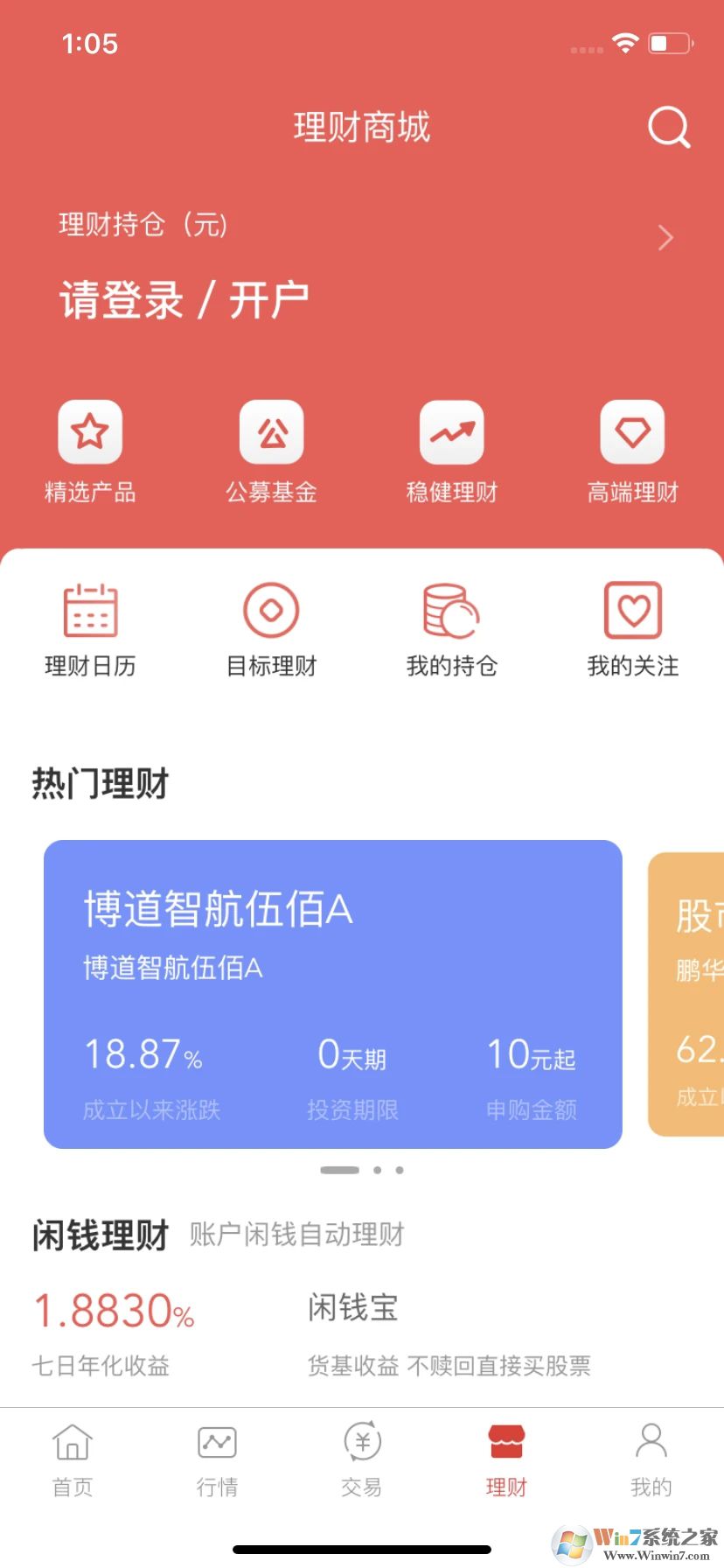Tap the 高端理财 (Premium Wealth) diamond icon
This screenshot has height=1568, width=724.
point(633,448)
